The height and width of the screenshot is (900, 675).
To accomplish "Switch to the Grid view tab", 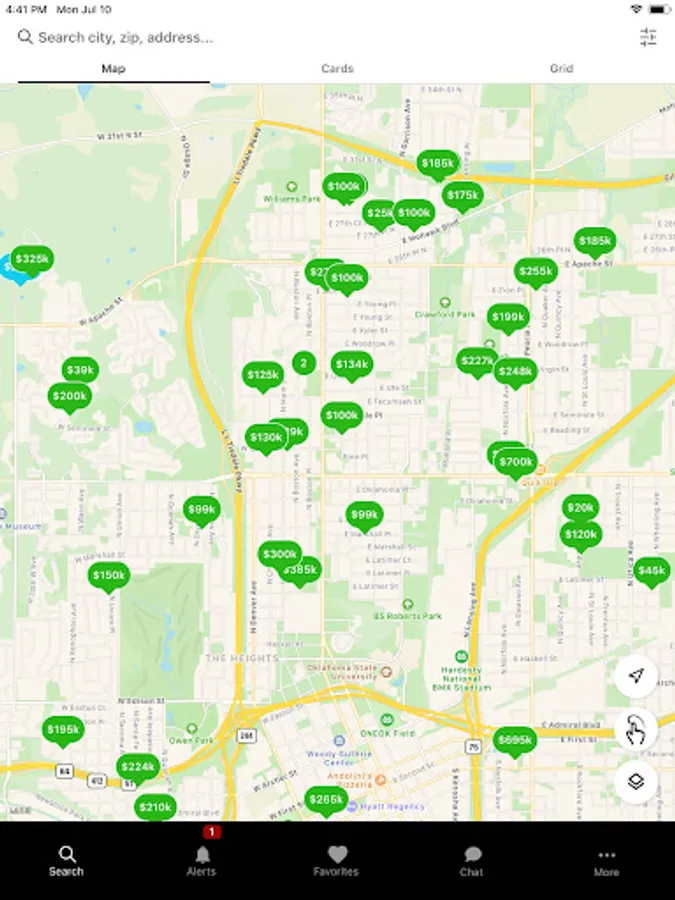I will (x=561, y=68).
